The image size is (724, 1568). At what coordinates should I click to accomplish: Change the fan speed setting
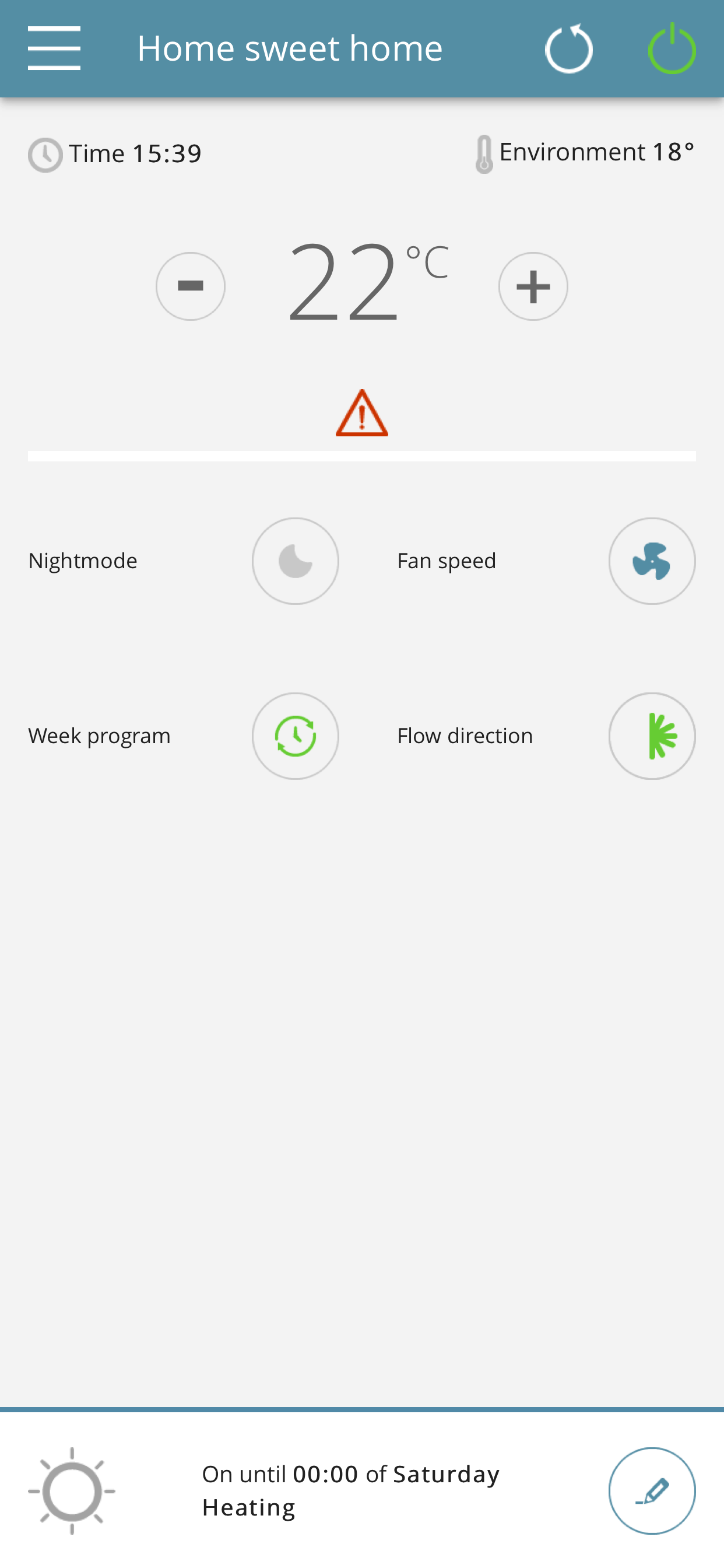click(x=652, y=561)
